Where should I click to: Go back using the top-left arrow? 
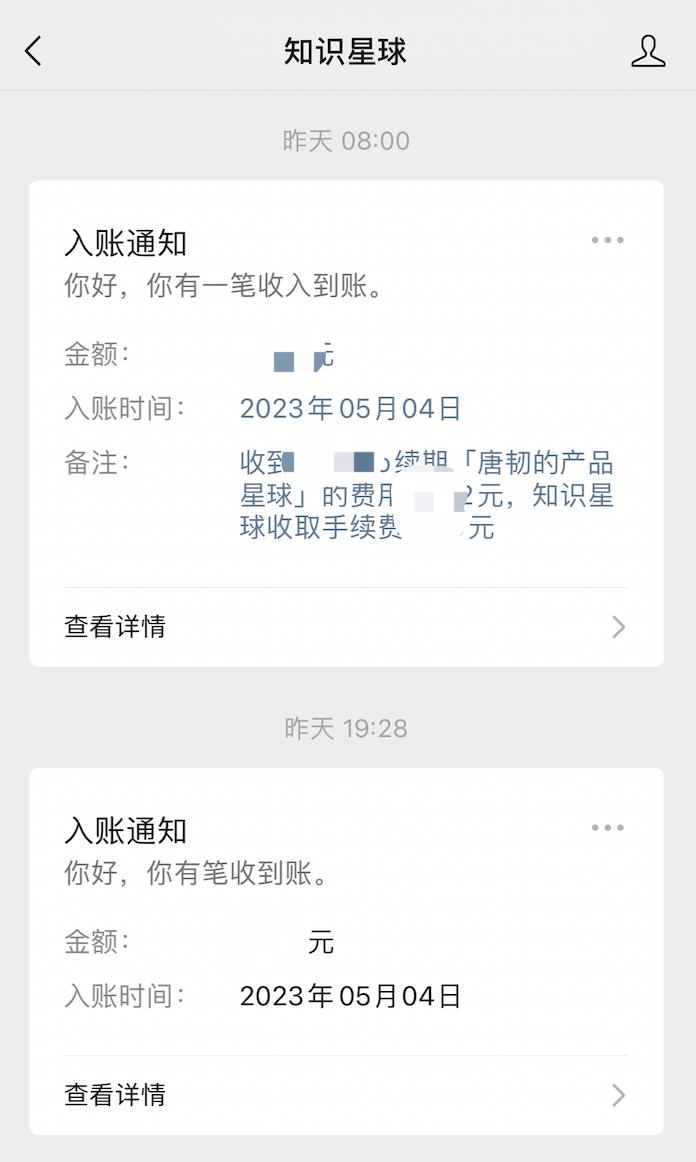[x=33, y=52]
